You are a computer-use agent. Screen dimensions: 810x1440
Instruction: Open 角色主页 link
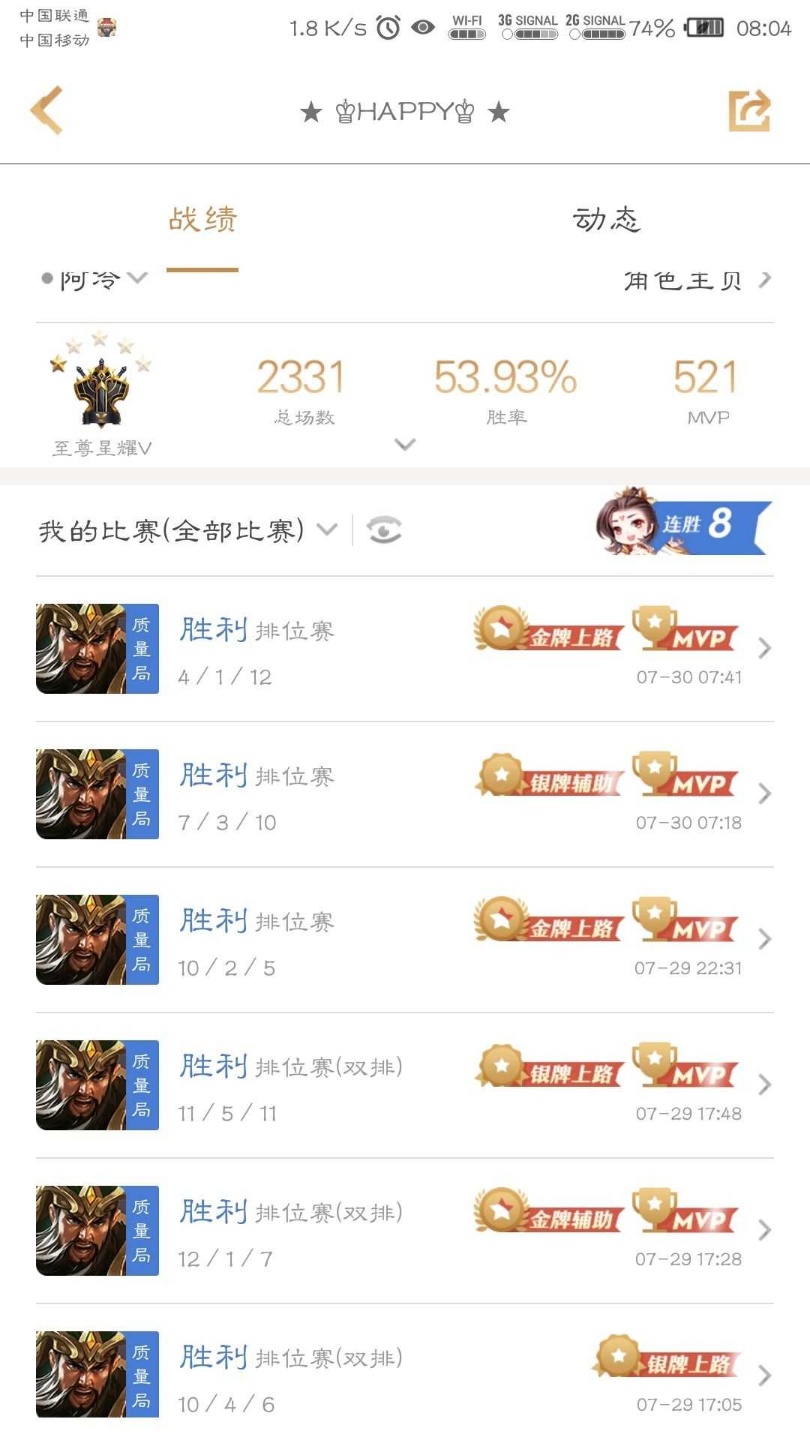696,280
